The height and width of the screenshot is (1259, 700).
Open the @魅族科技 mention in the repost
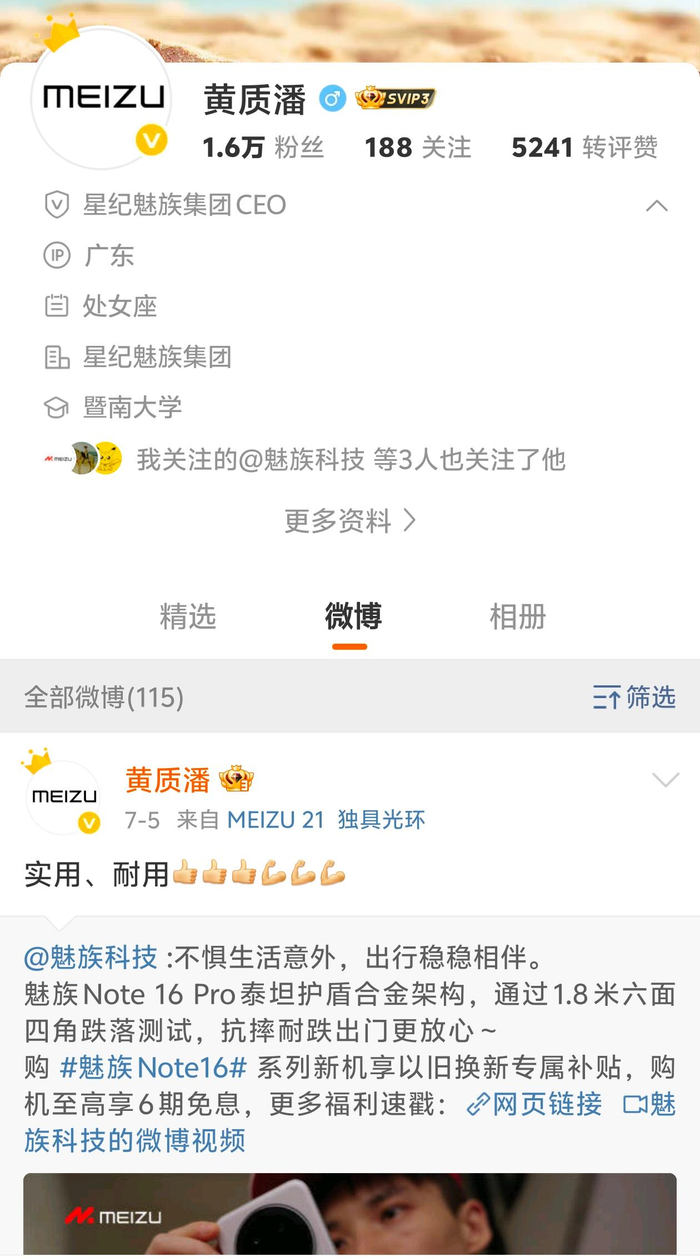click(x=91, y=957)
